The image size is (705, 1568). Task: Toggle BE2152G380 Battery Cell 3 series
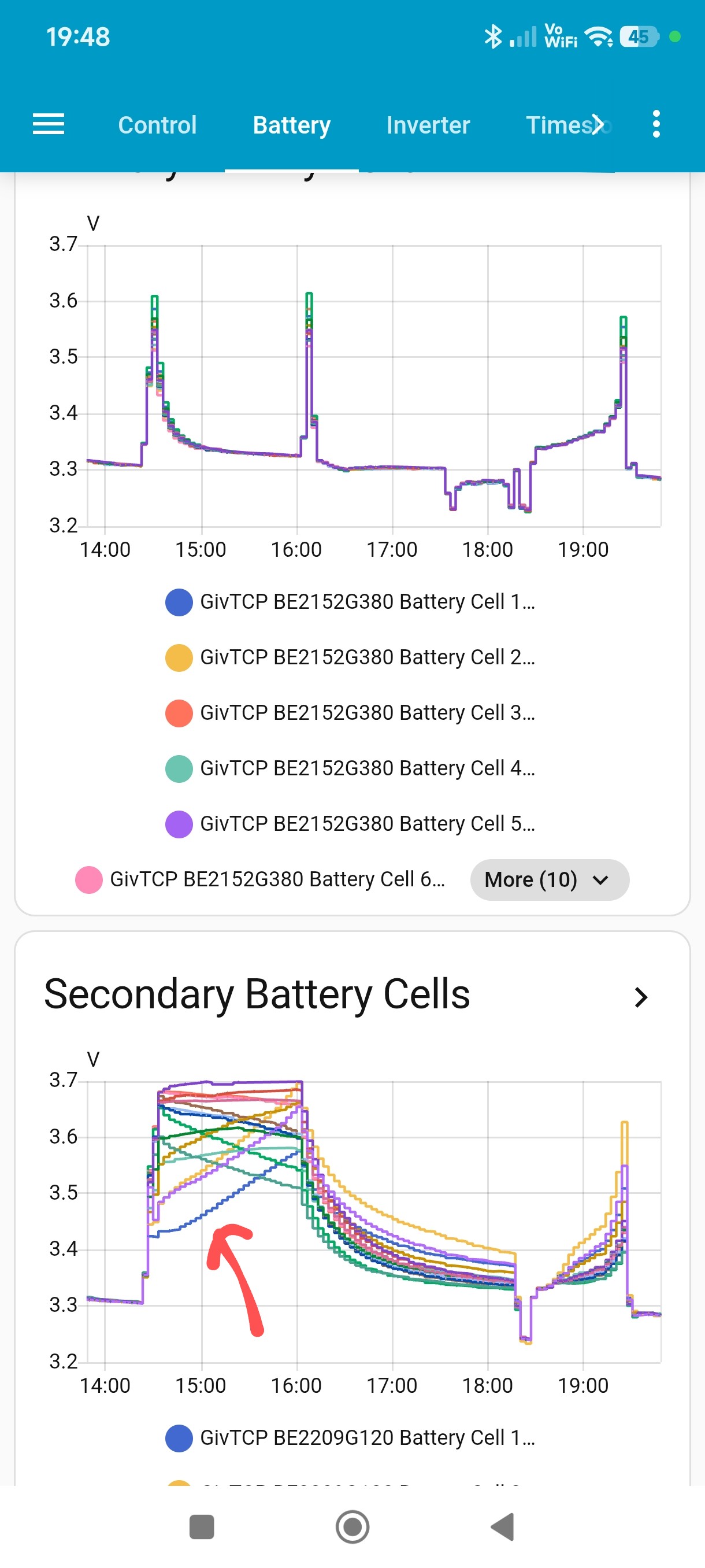(350, 713)
